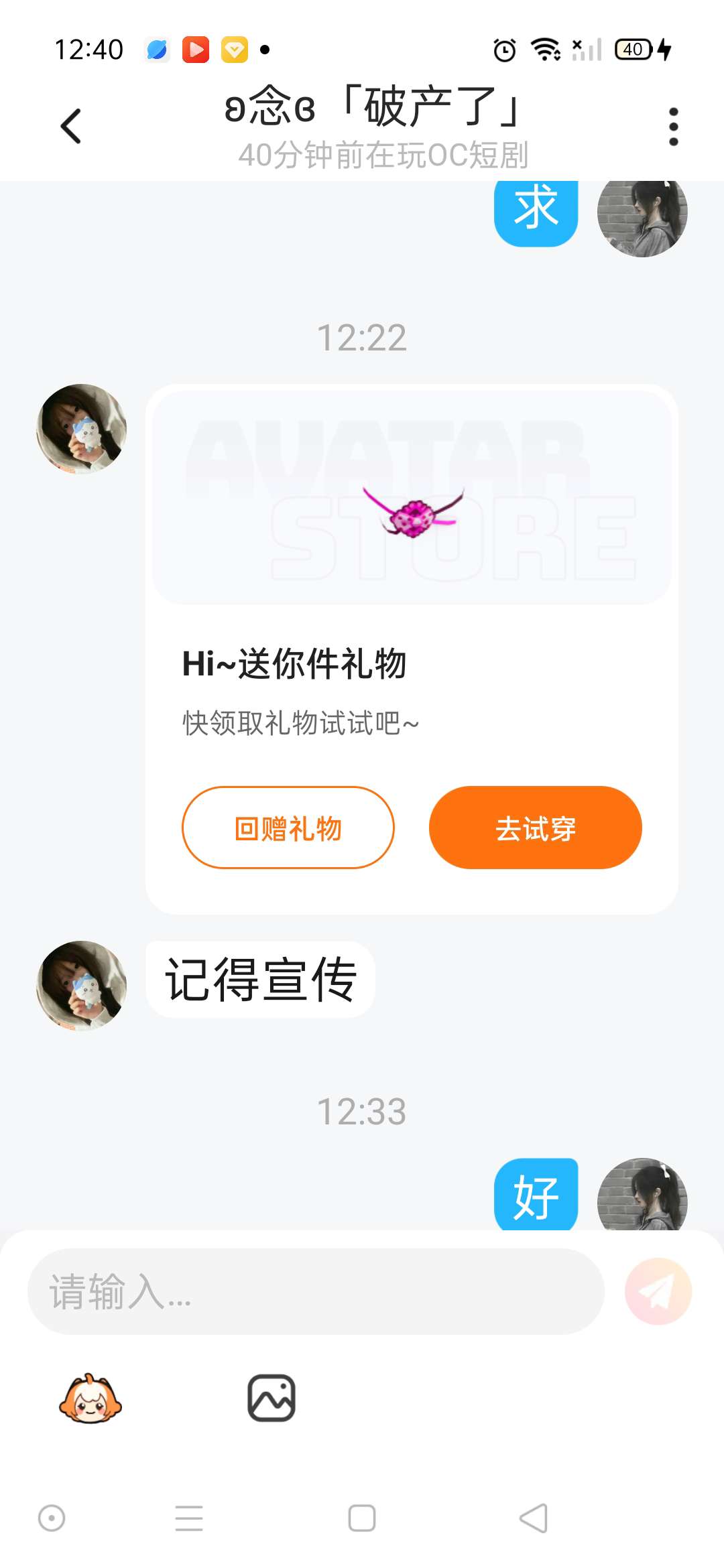724x1568 pixels.
Task: Attach a picture from gallery
Action: [x=271, y=1398]
